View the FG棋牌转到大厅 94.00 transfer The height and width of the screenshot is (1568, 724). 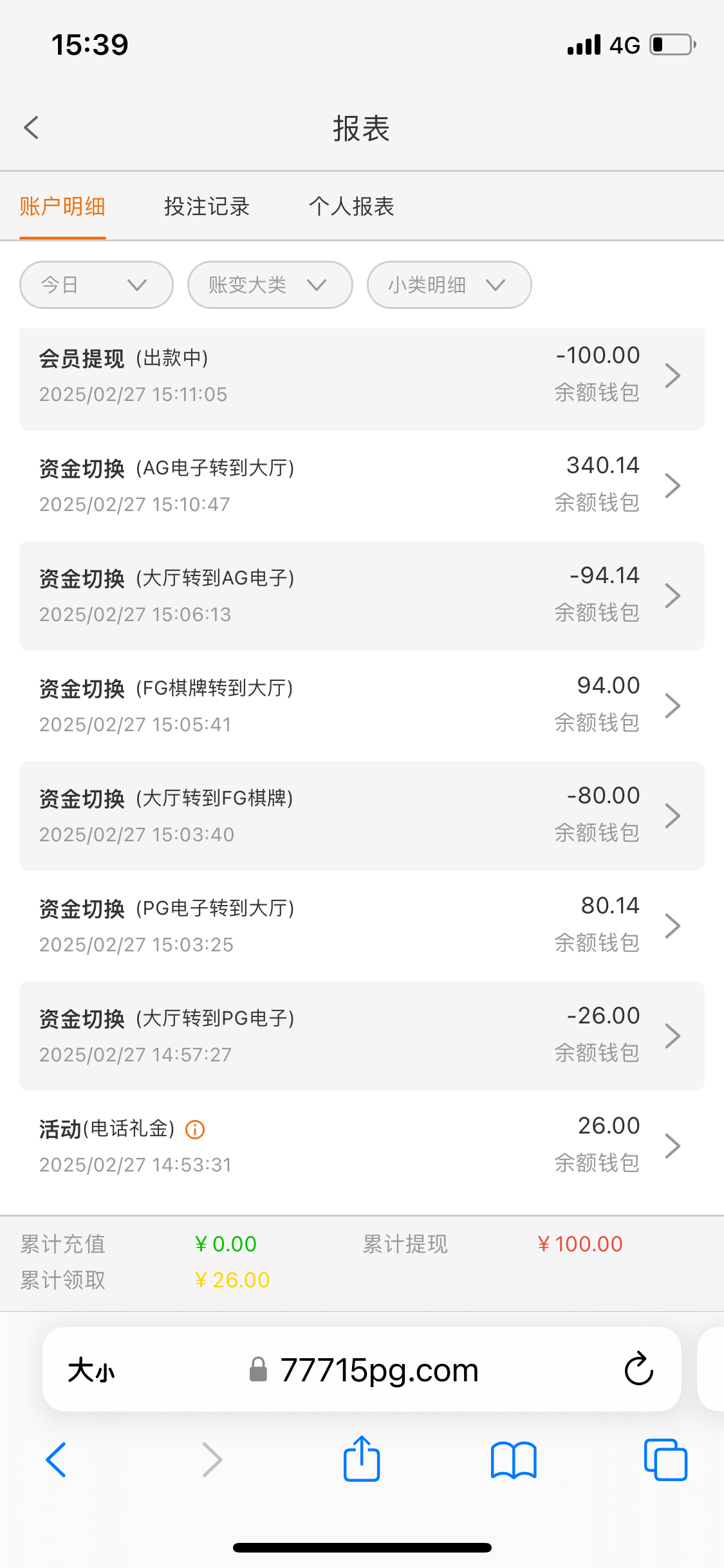pyautogui.click(x=362, y=705)
